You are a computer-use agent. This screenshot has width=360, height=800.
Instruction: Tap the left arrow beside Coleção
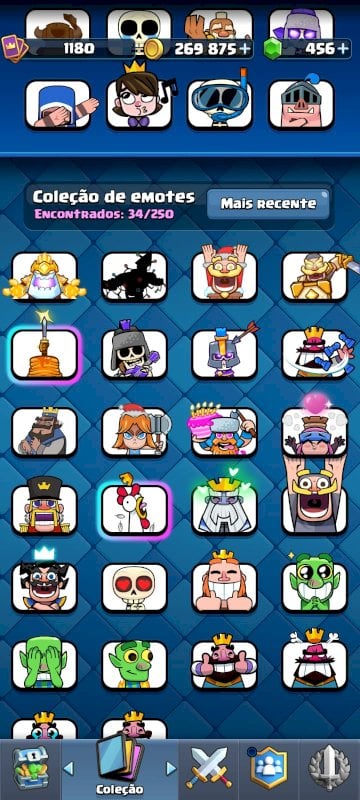68,768
